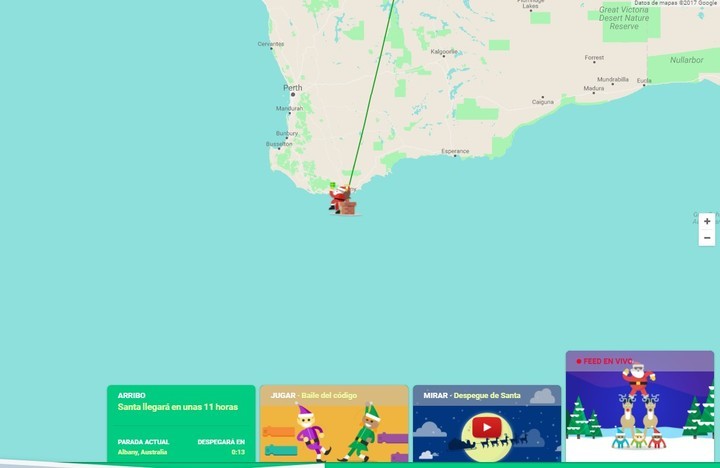Zoom out on the map
Image resolution: width=720 pixels, height=468 pixels.
pos(707,238)
